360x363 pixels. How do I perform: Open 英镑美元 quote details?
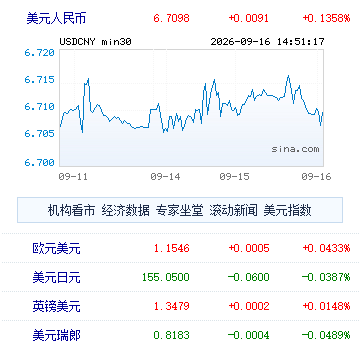click(57, 306)
